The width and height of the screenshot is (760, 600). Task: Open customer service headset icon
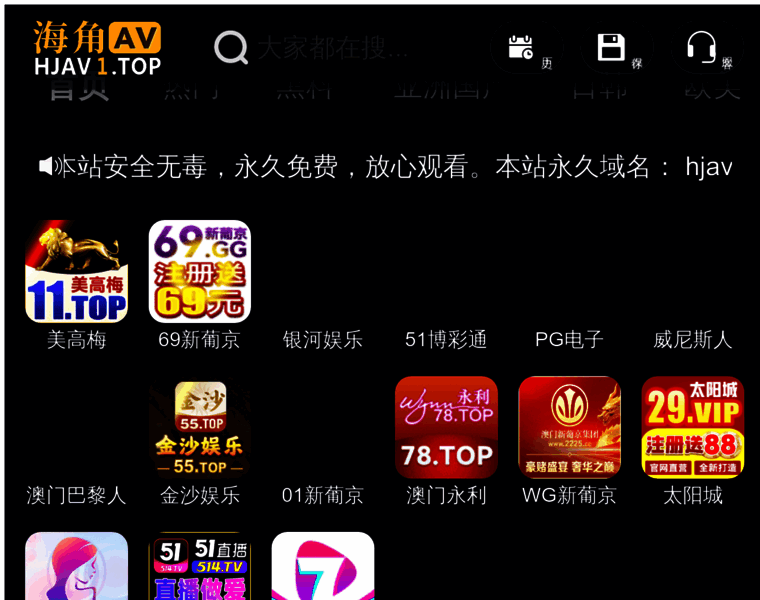701,47
